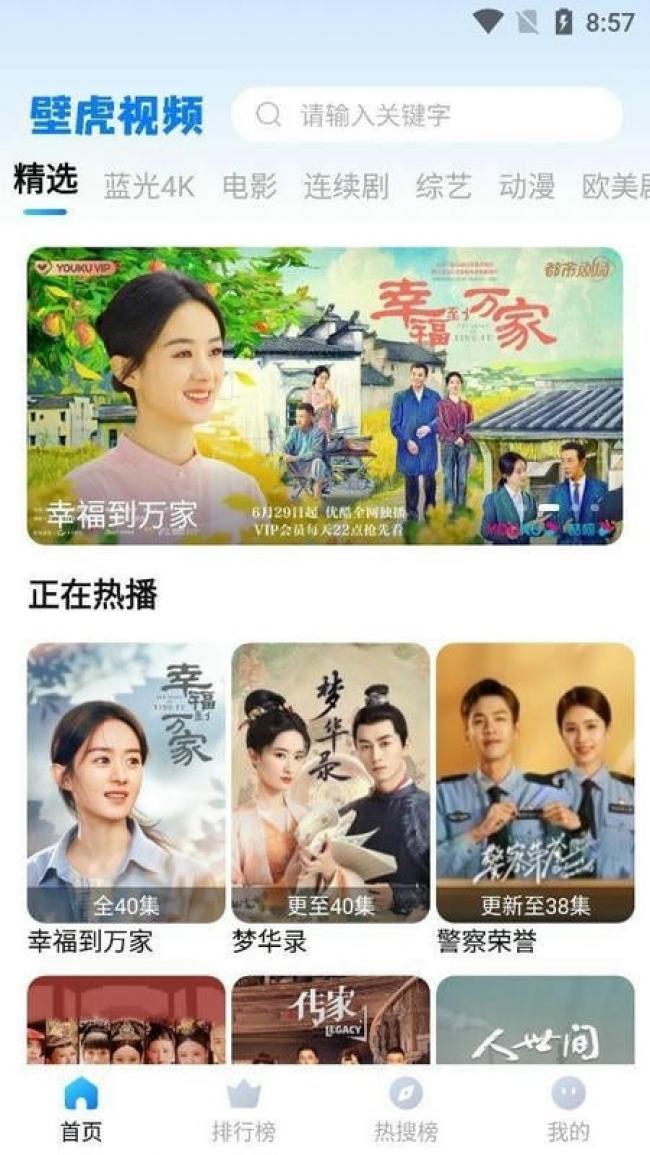Go to the 综艺 tab

point(443,186)
